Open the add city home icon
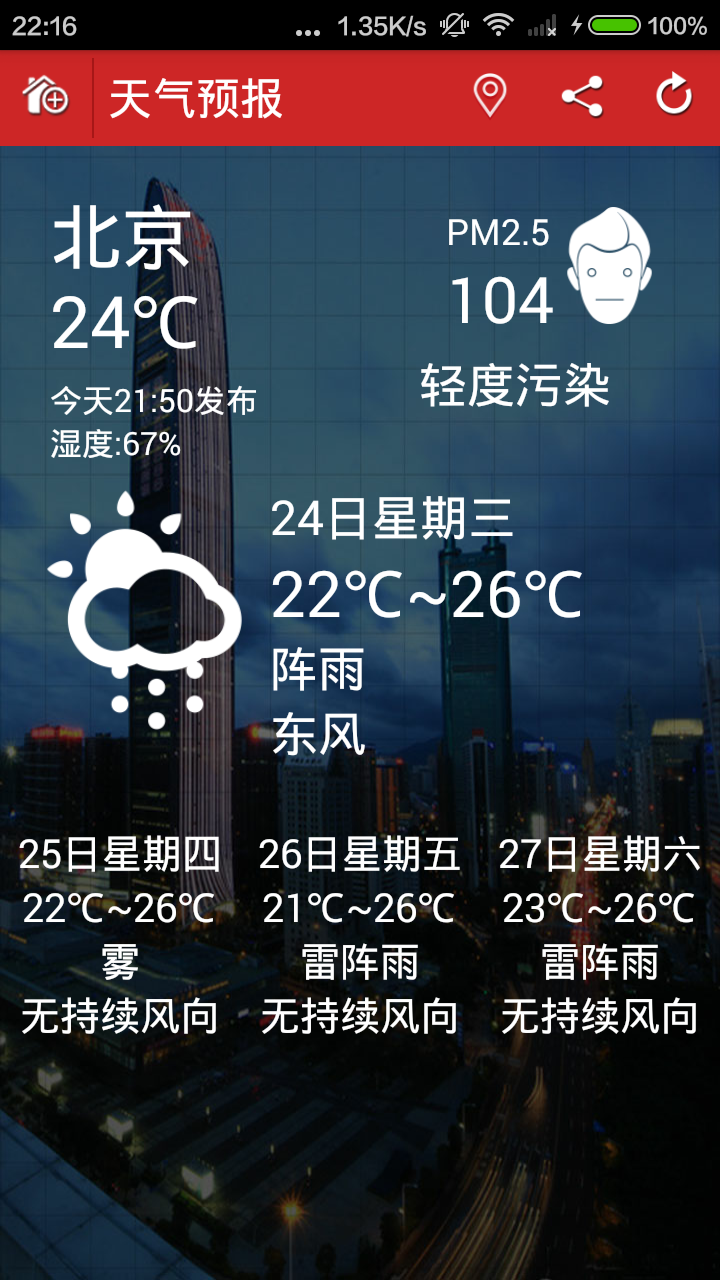The image size is (720, 1280). [46, 97]
